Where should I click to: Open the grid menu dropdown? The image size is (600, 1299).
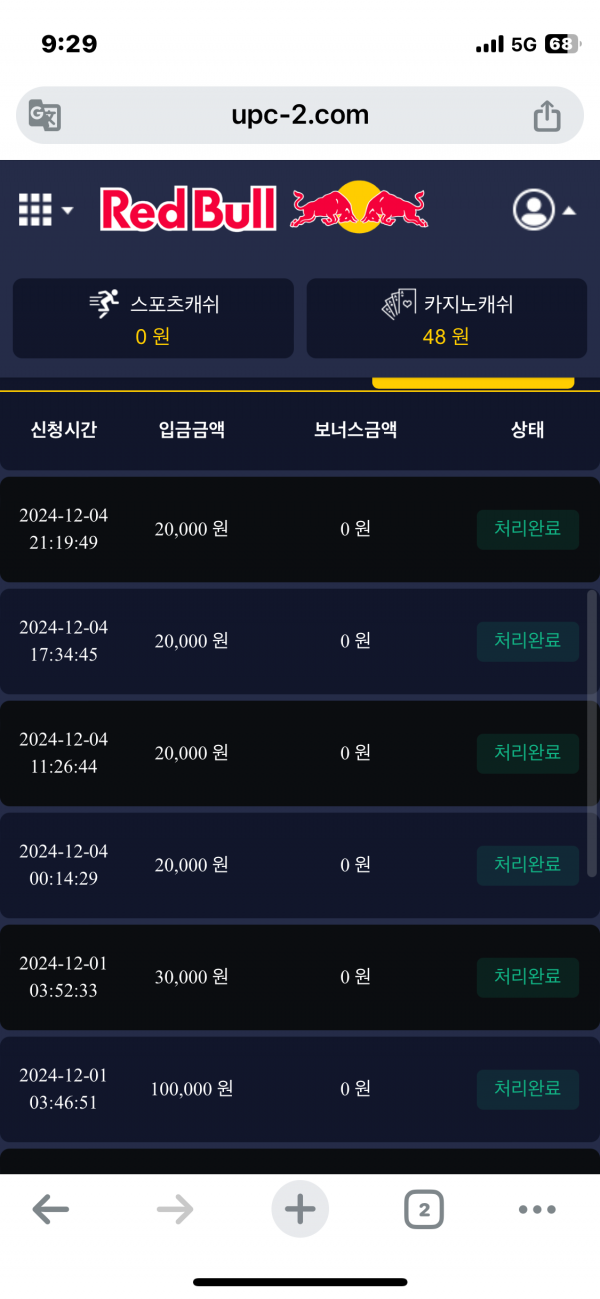click(45, 210)
